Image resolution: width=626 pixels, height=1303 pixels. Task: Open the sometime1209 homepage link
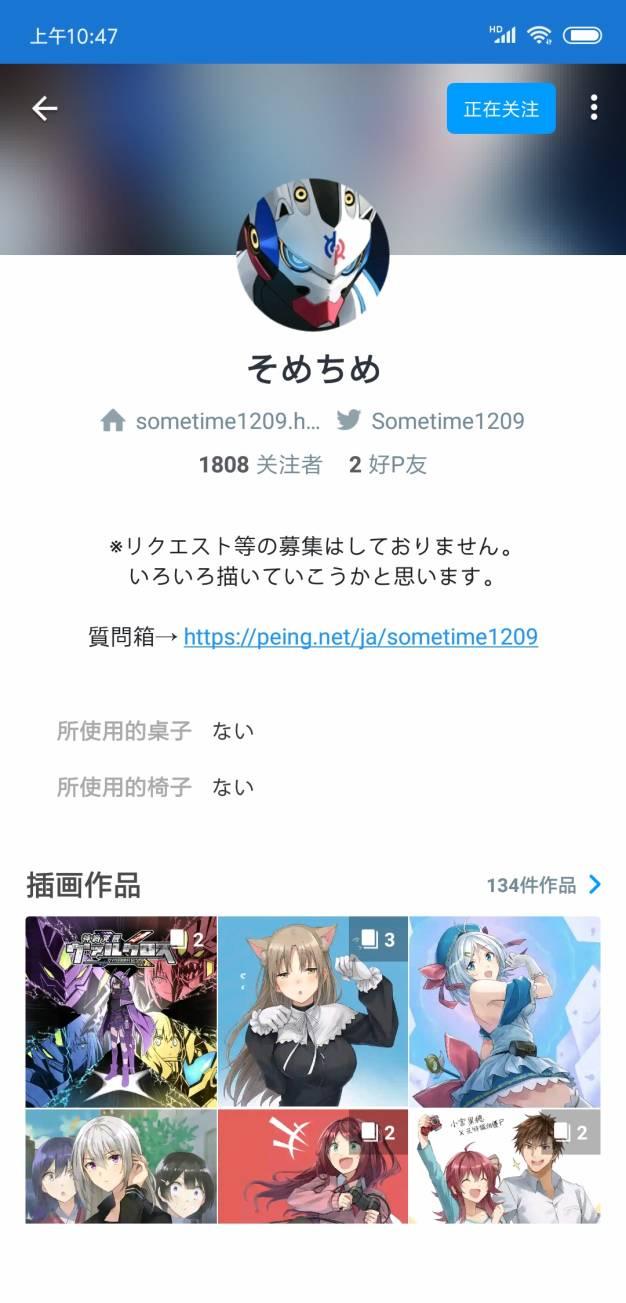(x=211, y=421)
